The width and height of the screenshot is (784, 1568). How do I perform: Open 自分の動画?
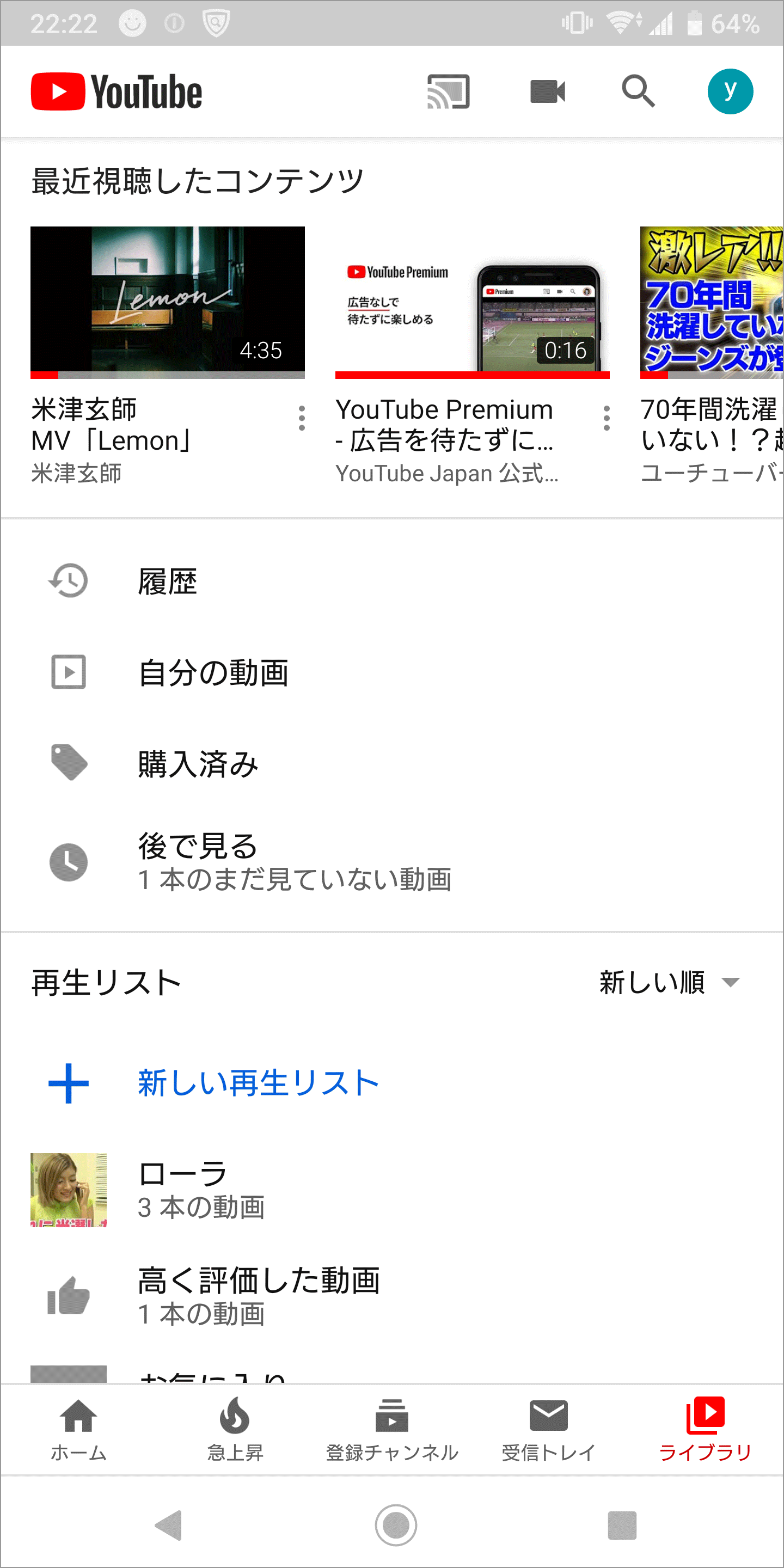[x=392, y=672]
